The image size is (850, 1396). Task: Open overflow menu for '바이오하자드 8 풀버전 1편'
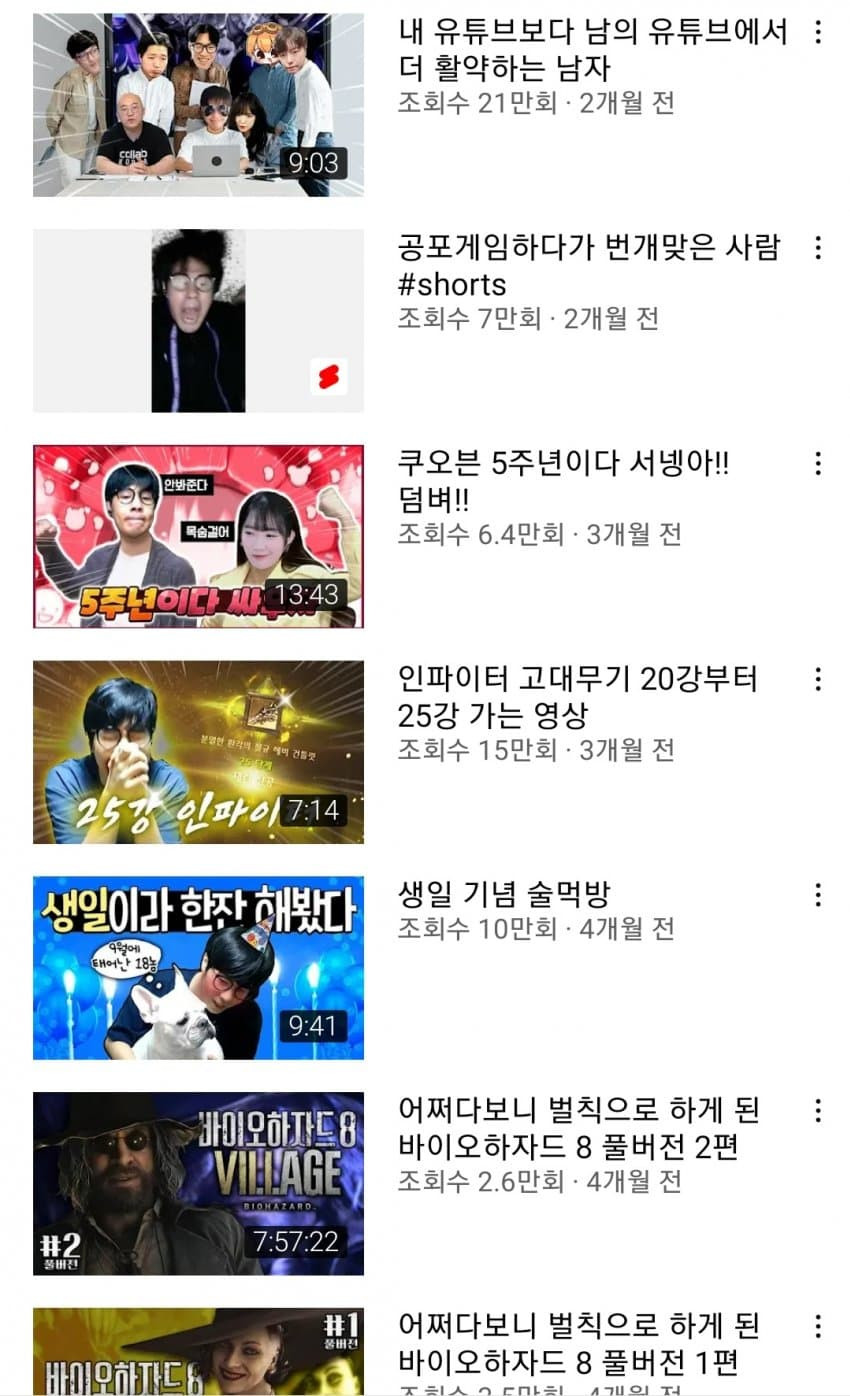tap(818, 1326)
